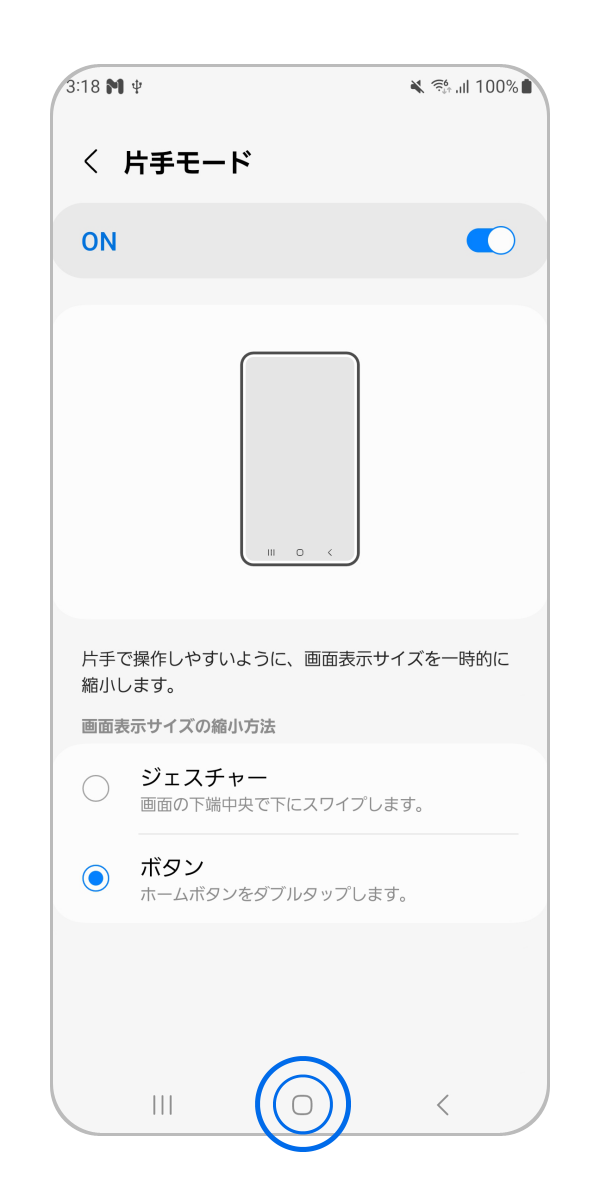Select the ジェスチャー option
600x1200 pixels.
click(x=96, y=789)
